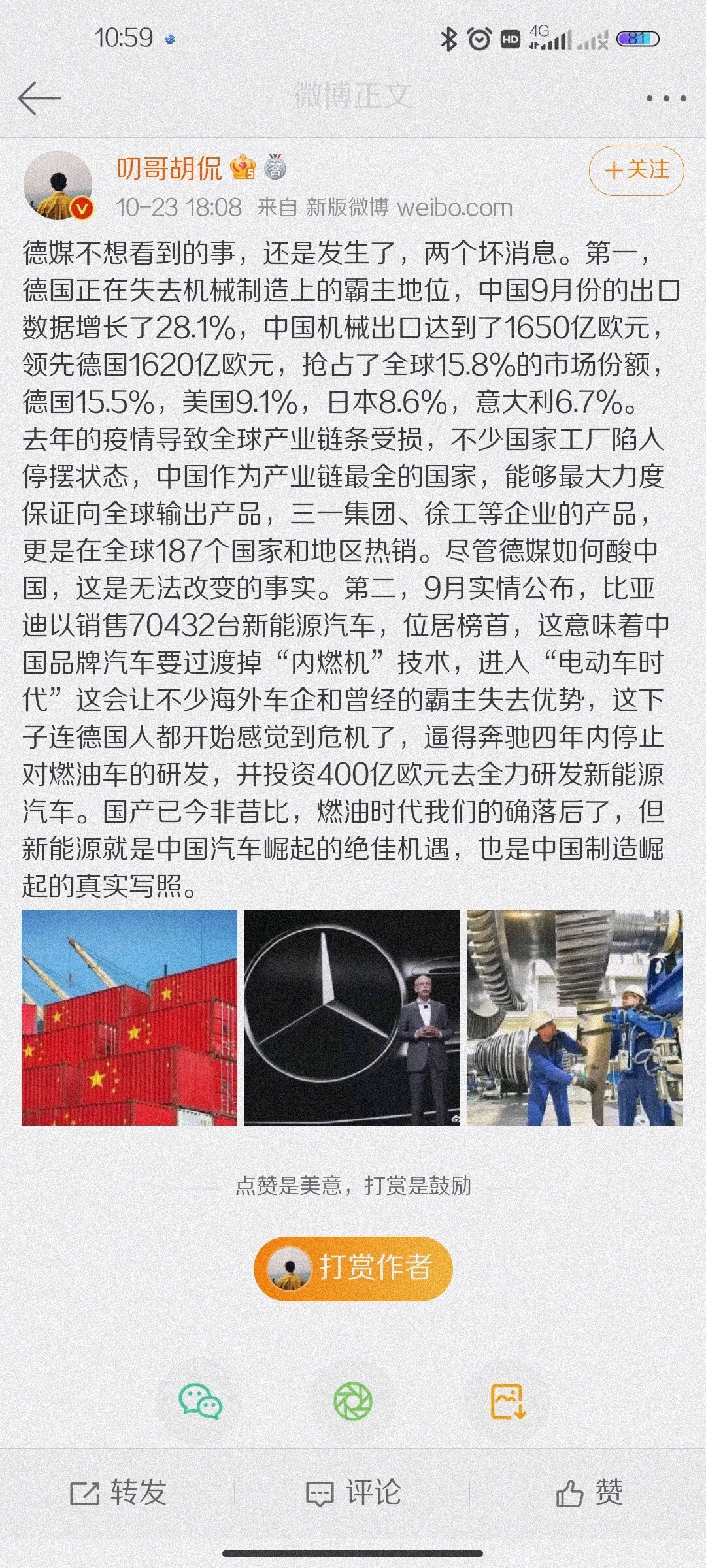Open comments via 评论
Image resolution: width=706 pixels, height=1568 pixels.
[353, 1494]
